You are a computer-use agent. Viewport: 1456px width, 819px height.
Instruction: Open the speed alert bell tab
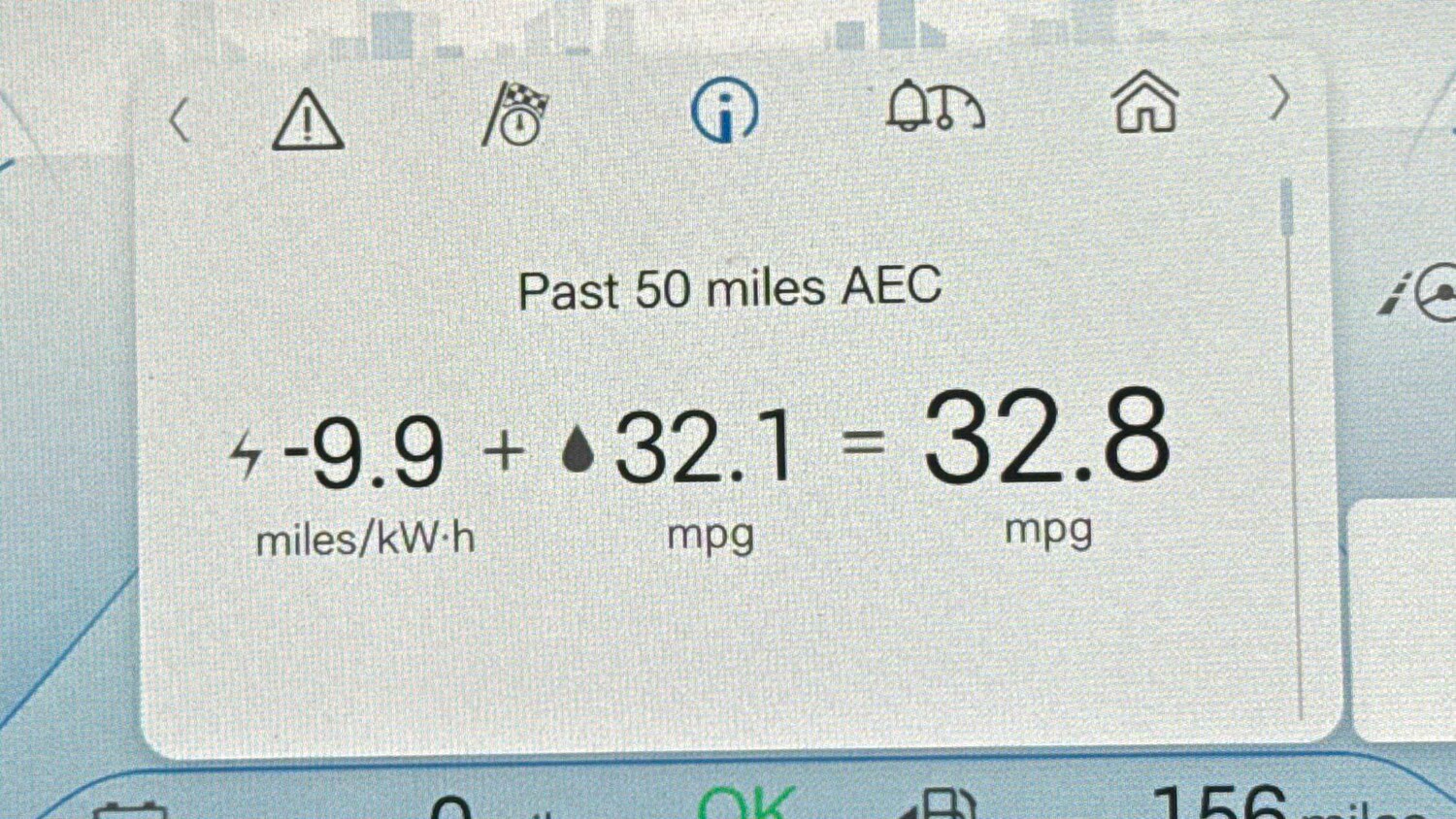pyautogui.click(x=934, y=106)
